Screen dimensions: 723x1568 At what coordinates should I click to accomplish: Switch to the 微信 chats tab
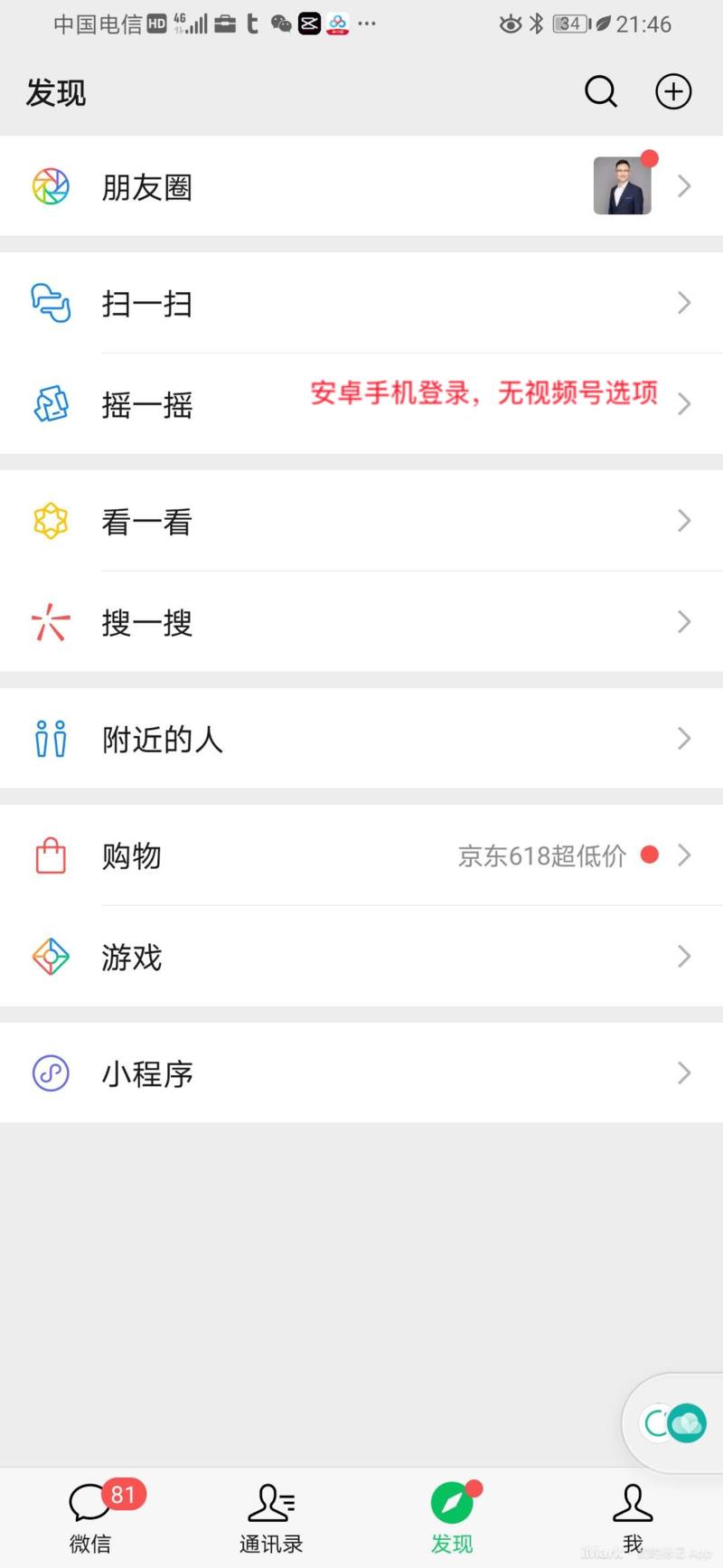pyautogui.click(x=89, y=1516)
